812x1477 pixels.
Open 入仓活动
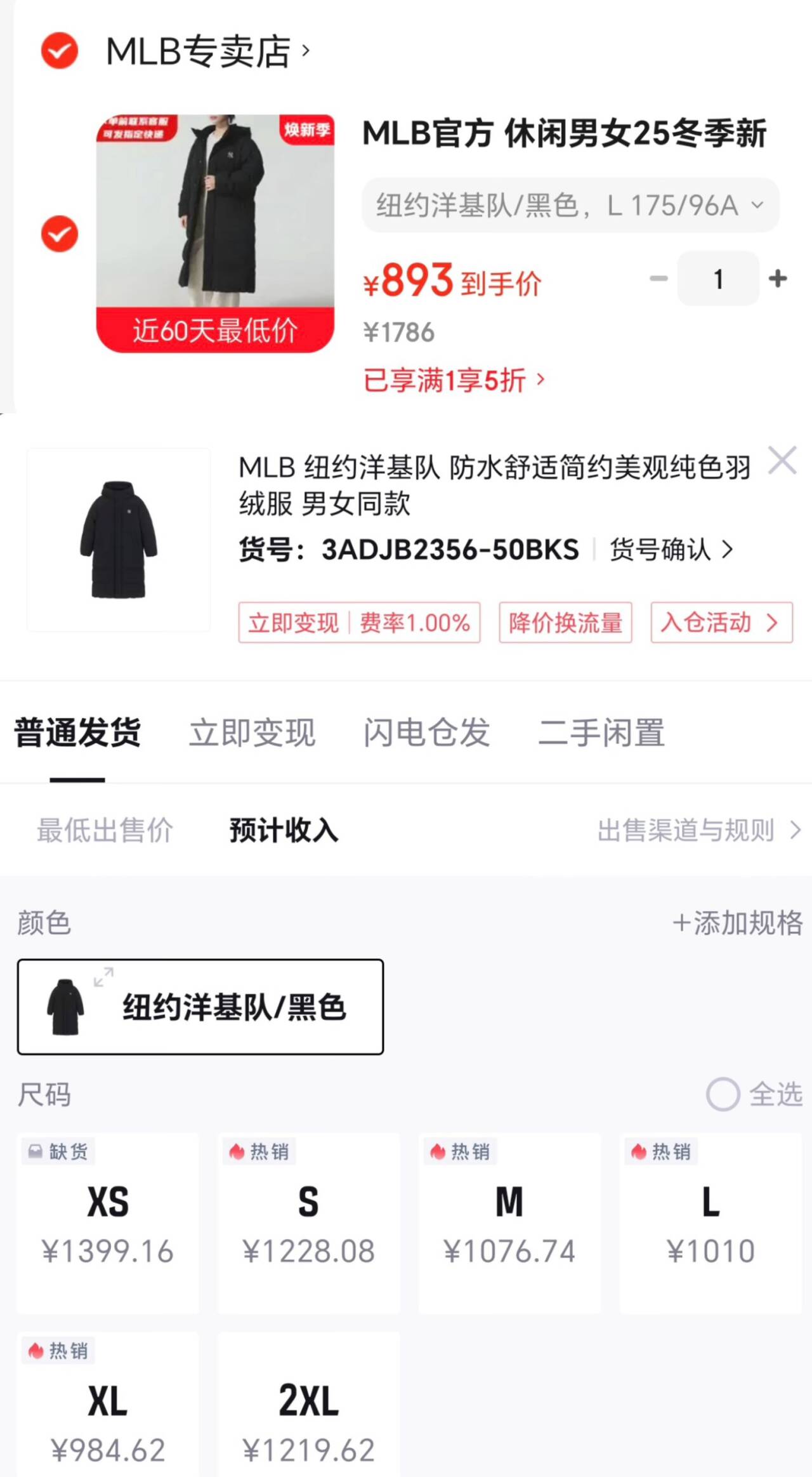(722, 623)
